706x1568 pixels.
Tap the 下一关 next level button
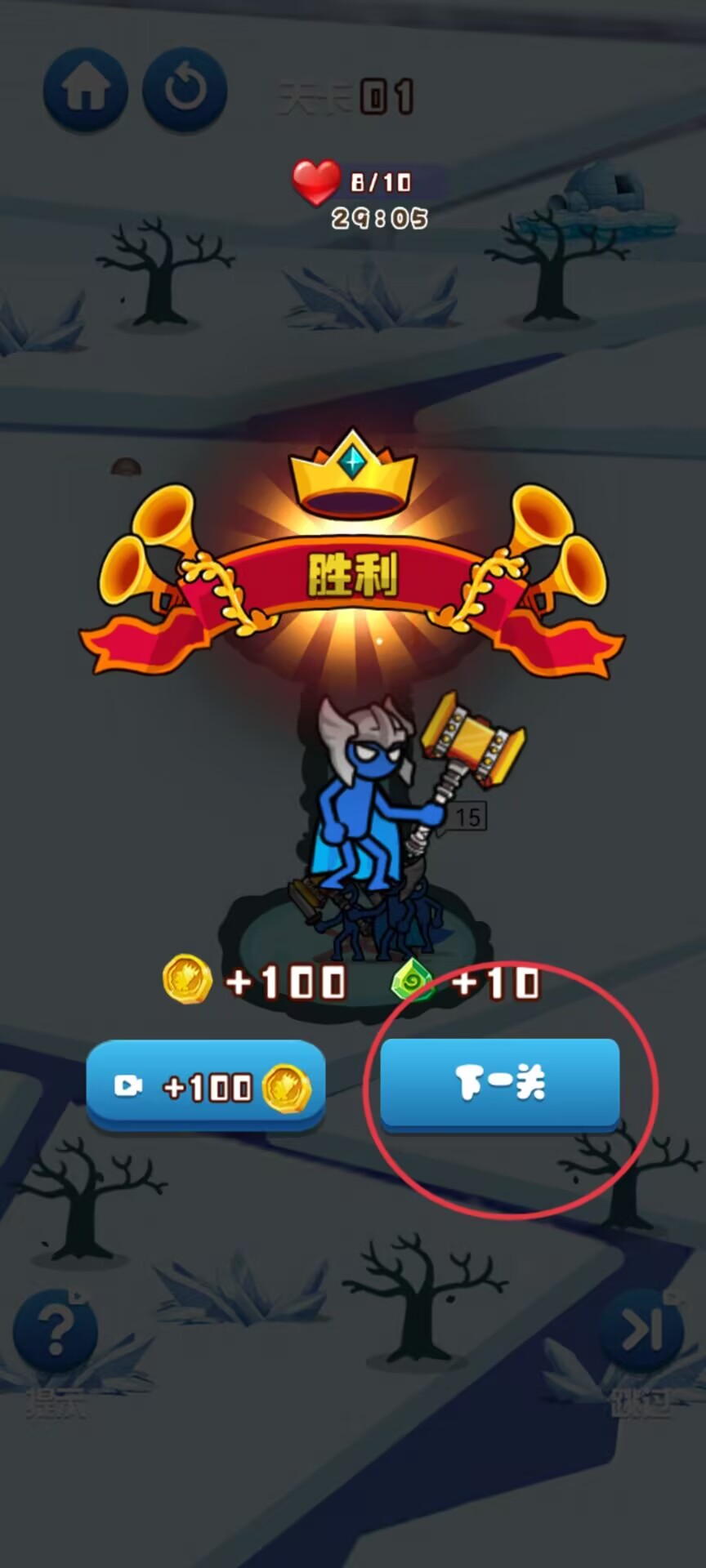pyautogui.click(x=499, y=1083)
